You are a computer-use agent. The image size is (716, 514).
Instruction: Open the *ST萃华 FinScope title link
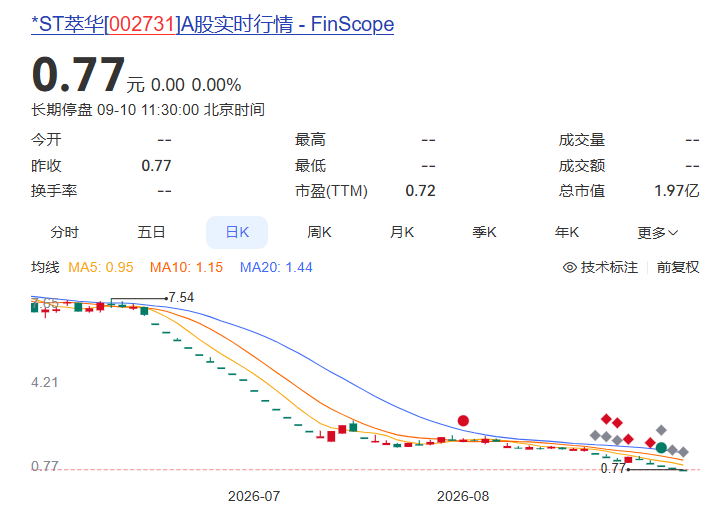pos(212,24)
